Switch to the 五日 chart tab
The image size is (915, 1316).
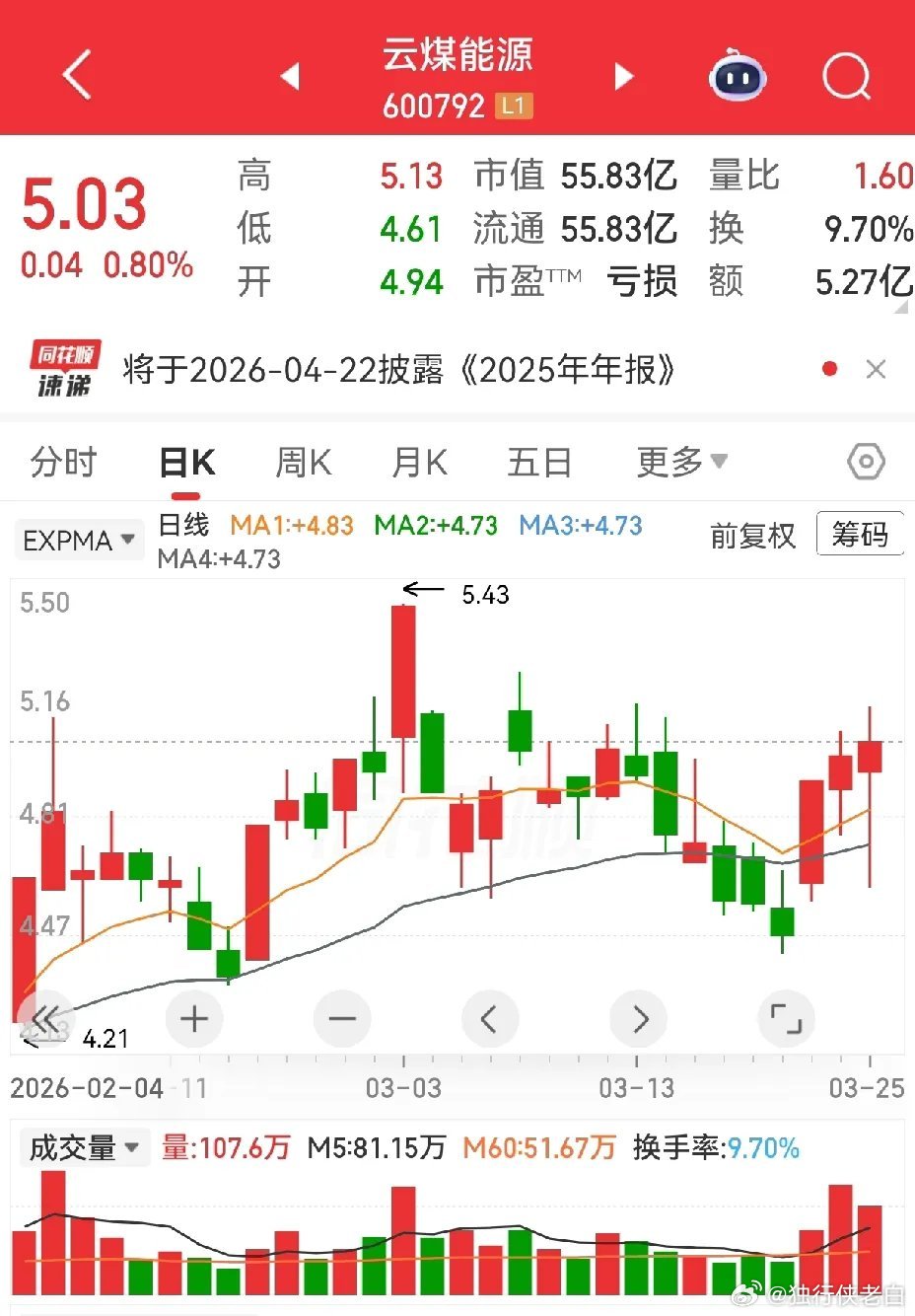(539, 462)
